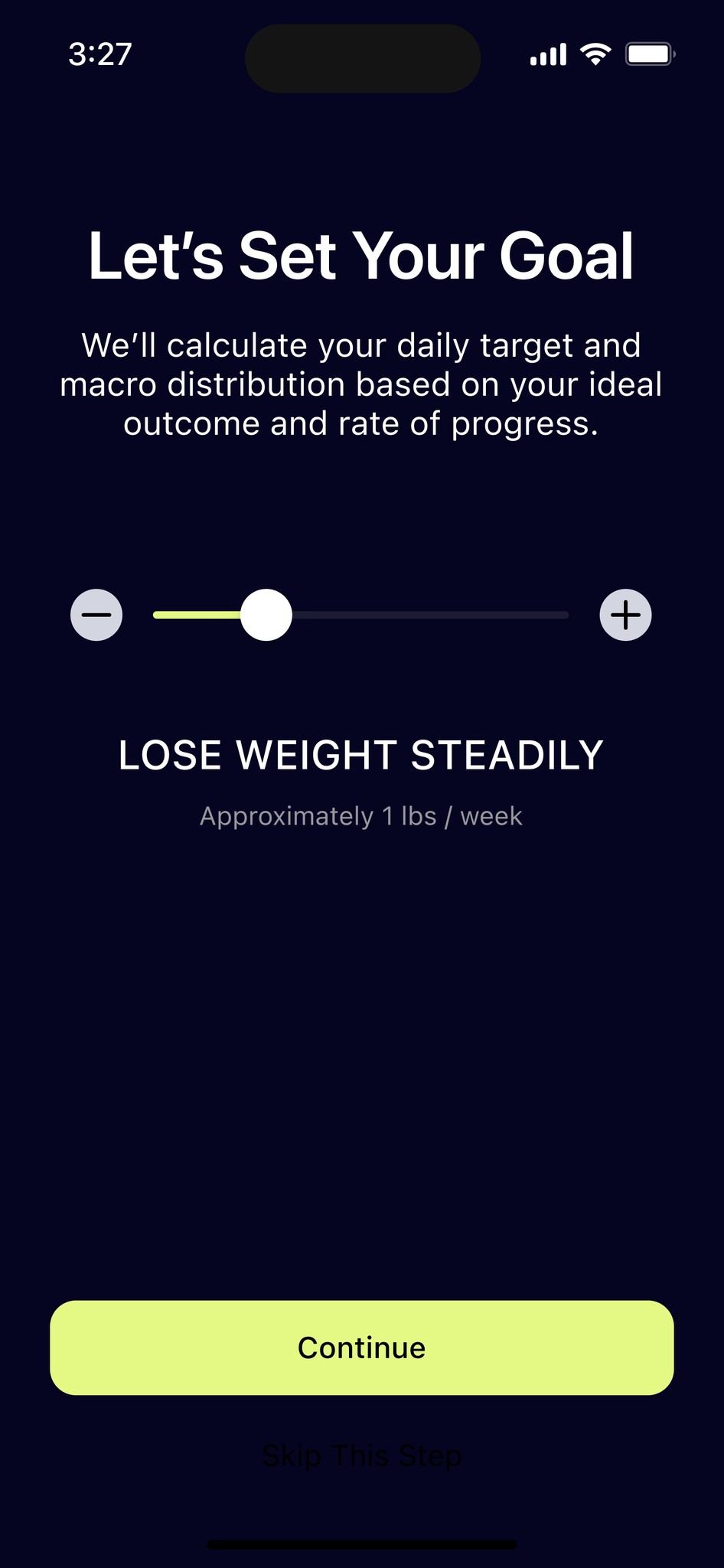Click the clock time in status bar
This screenshot has height=1568, width=724.
(99, 55)
